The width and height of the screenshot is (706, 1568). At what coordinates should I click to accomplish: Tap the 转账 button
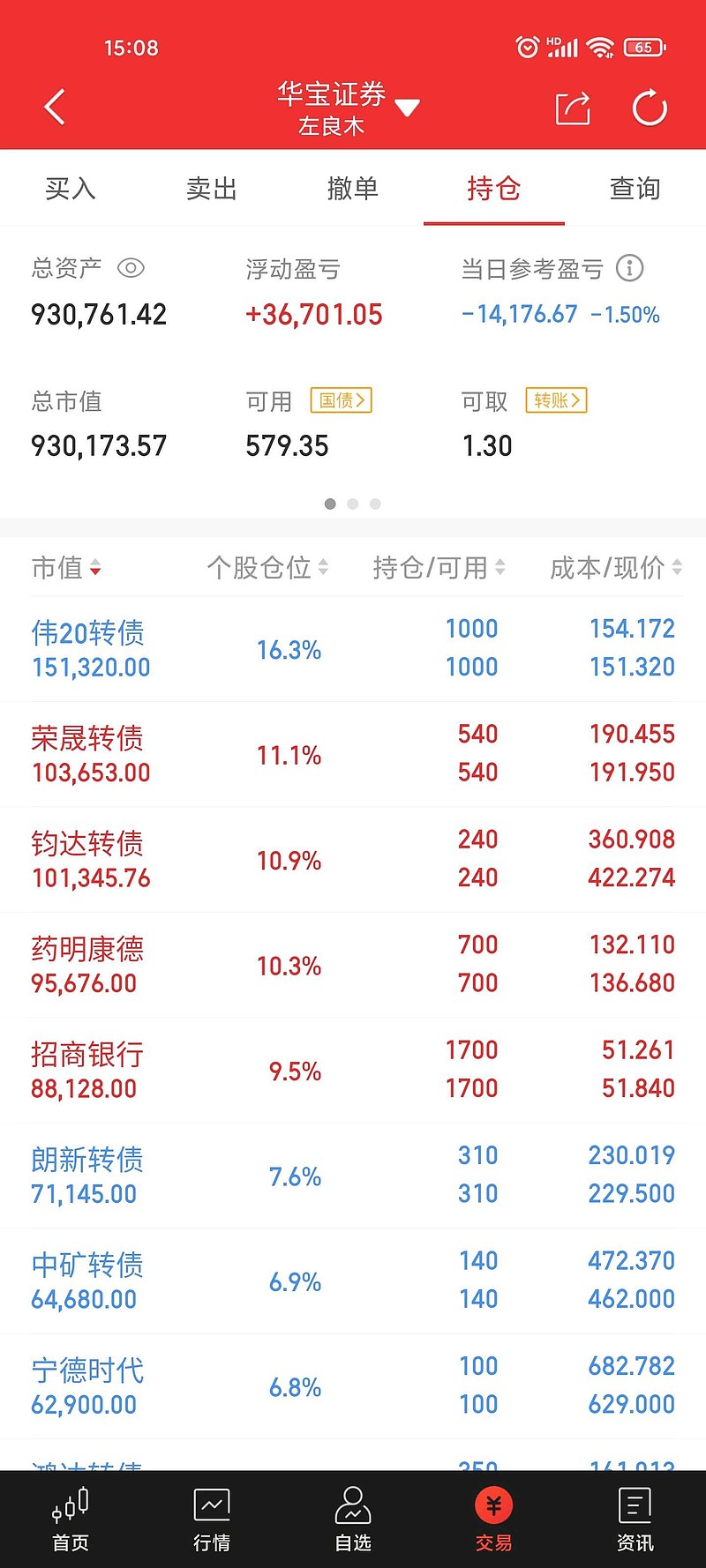point(557,400)
